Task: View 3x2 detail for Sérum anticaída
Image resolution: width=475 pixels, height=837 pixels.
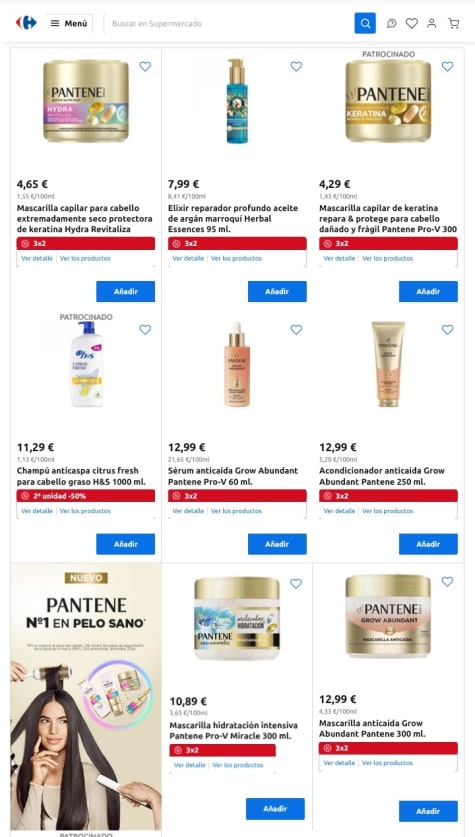Action: [x=188, y=511]
